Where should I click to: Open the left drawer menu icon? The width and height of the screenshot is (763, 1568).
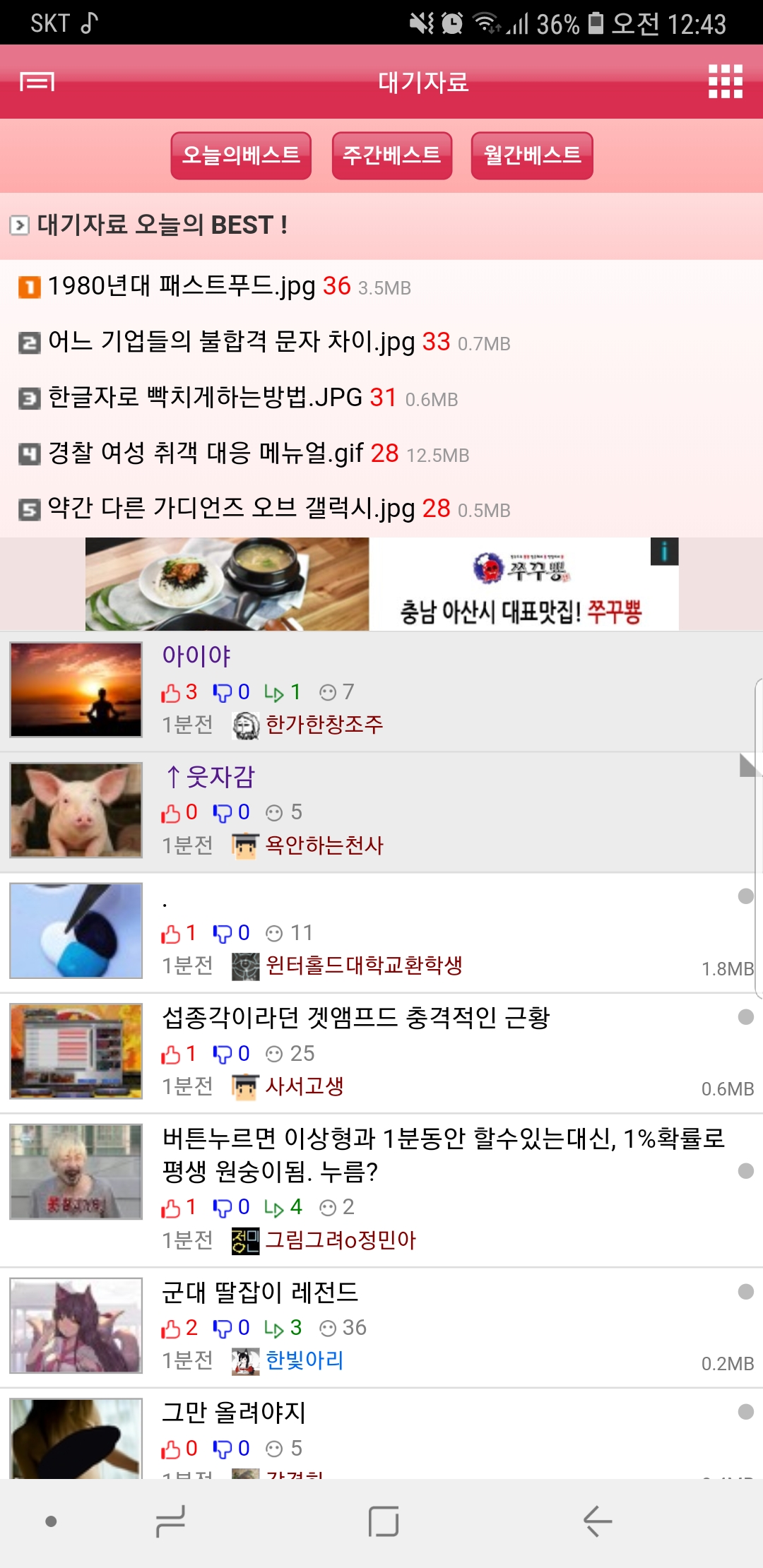(37, 82)
